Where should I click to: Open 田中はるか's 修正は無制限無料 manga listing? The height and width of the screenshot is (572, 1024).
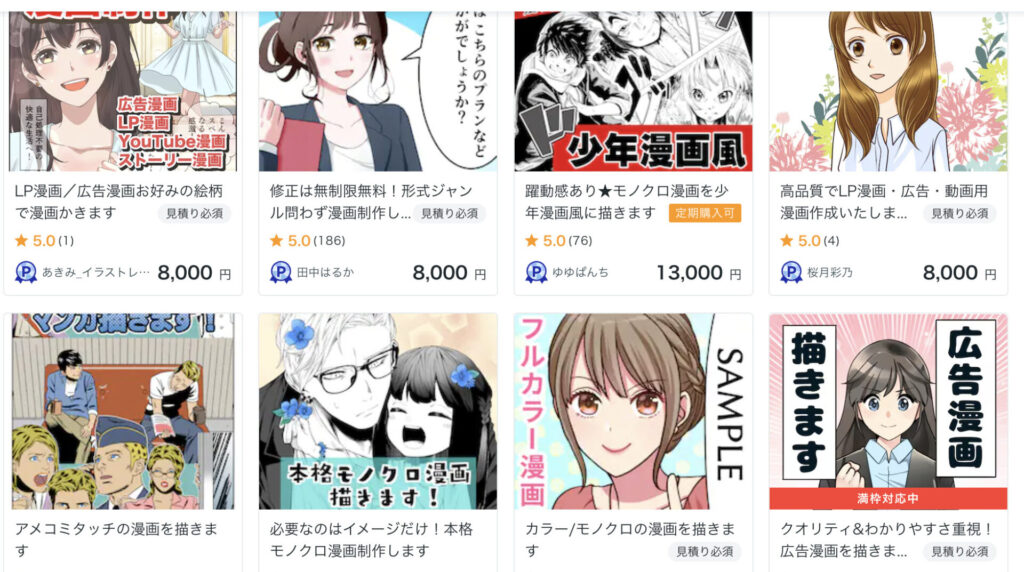click(x=340, y=201)
